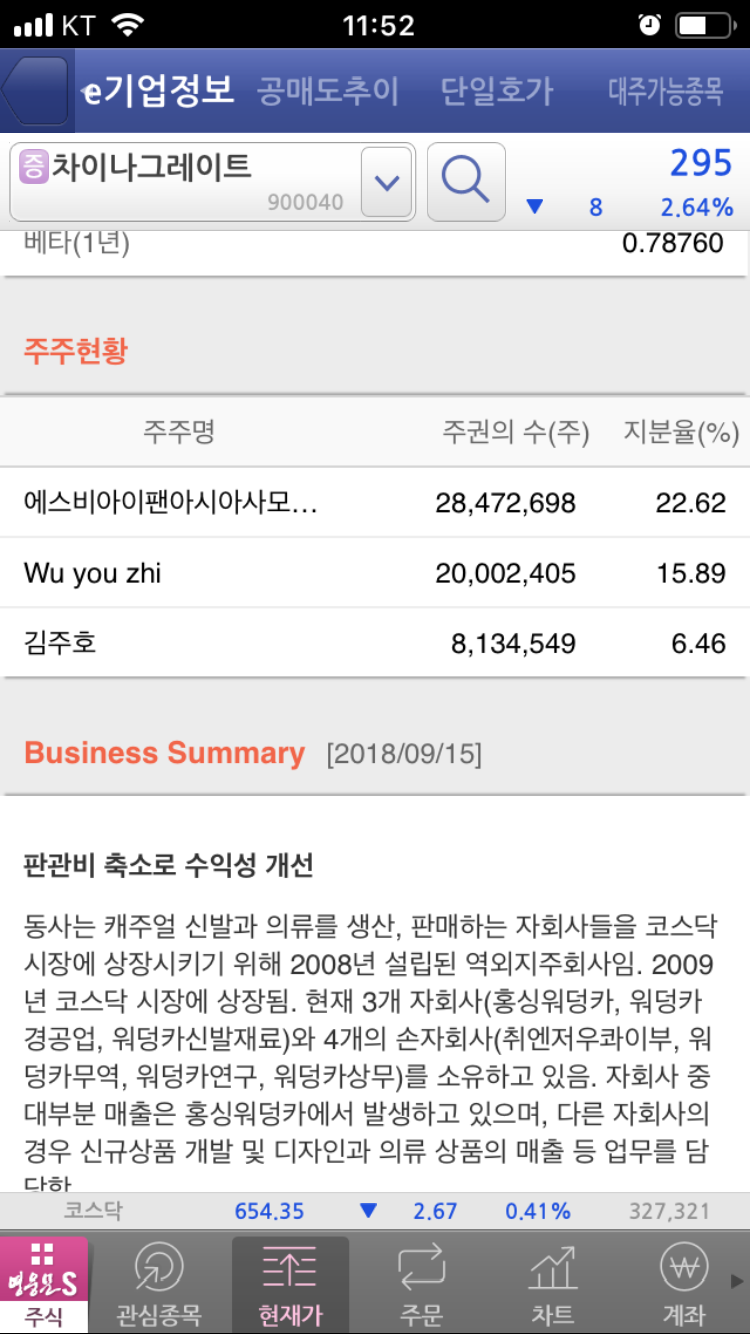Viewport: 750px width, 1334px height.
Task: Expand the stock dropdown arrow
Action: click(x=387, y=182)
